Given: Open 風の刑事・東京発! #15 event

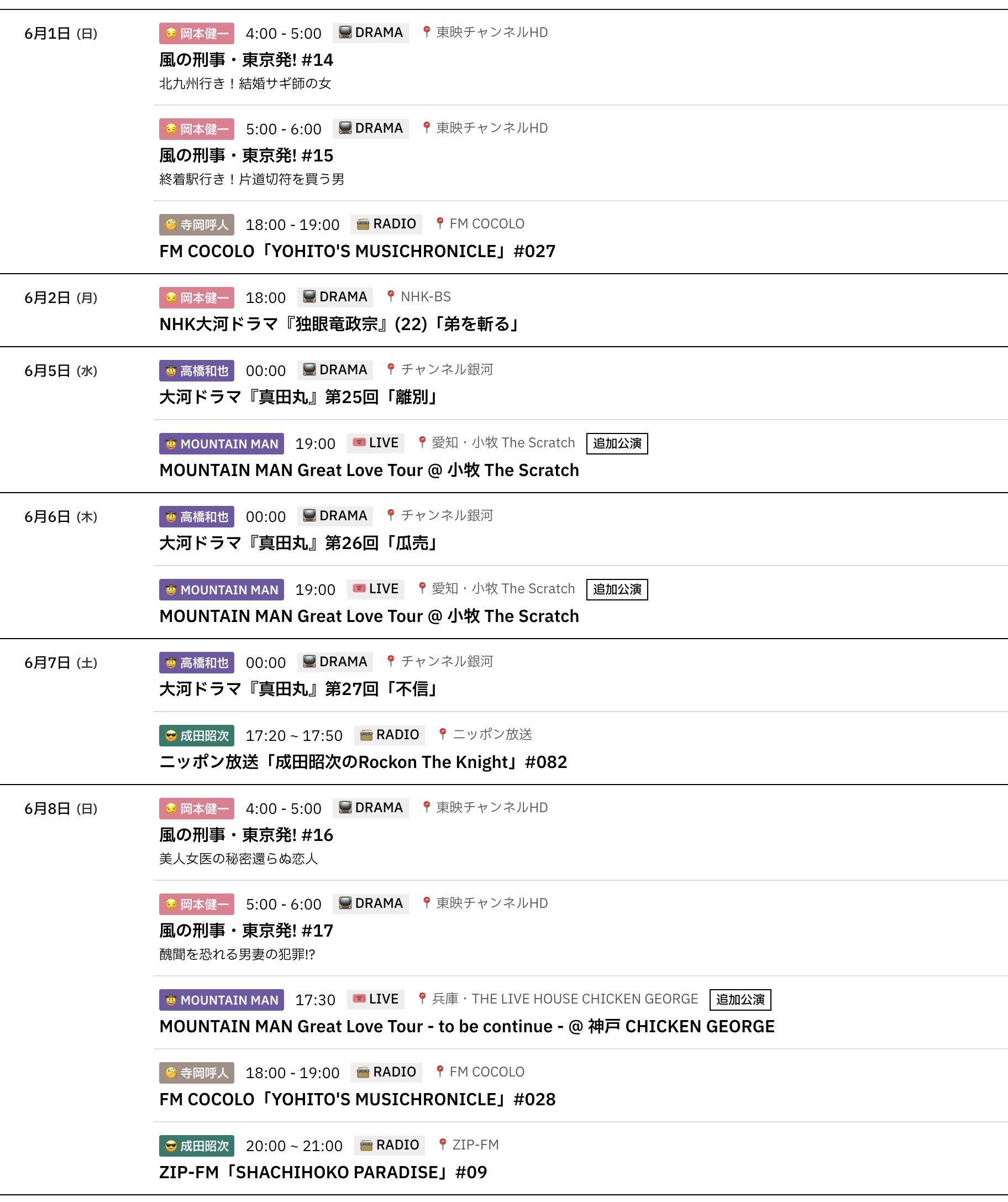Looking at the screenshot, I should pyautogui.click(x=246, y=156).
